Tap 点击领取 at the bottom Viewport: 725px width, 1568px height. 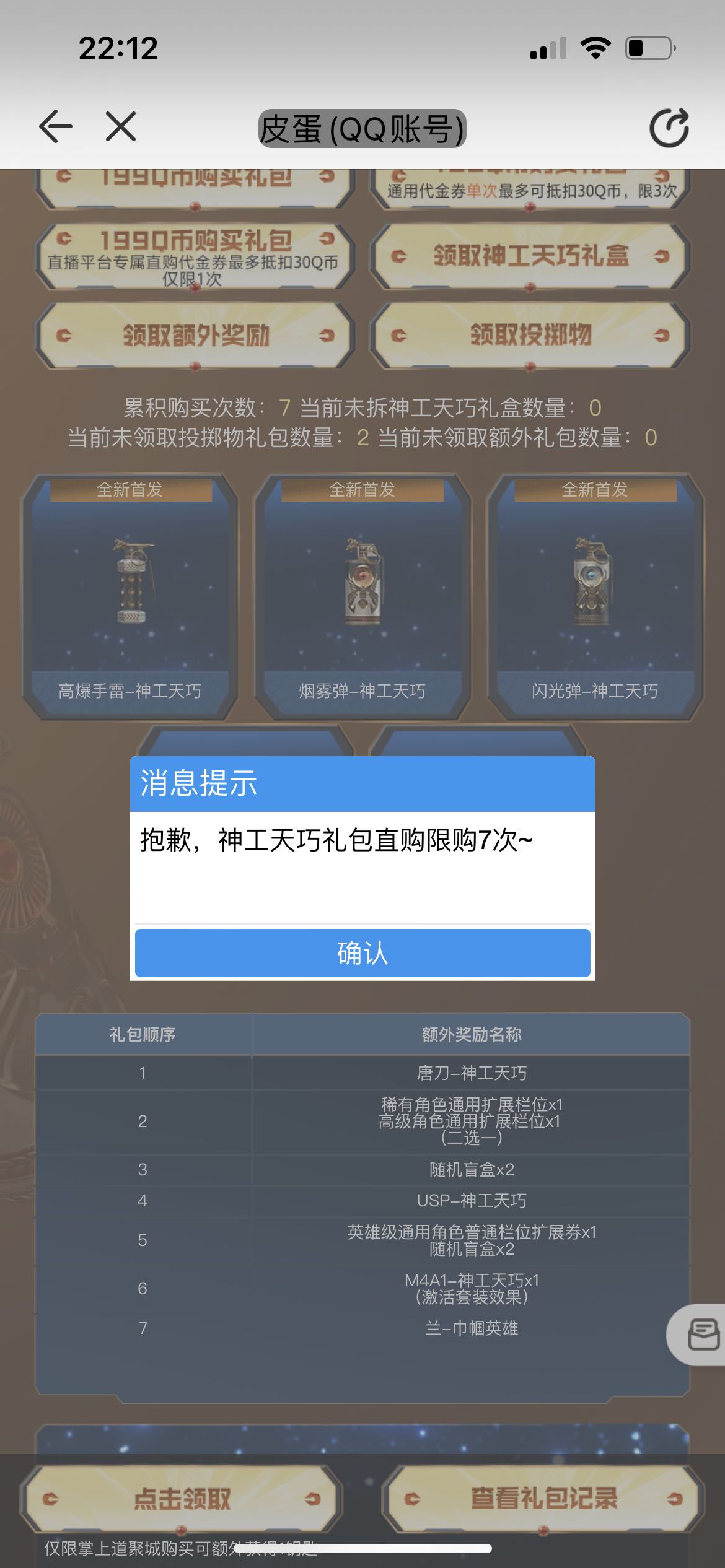click(182, 1499)
